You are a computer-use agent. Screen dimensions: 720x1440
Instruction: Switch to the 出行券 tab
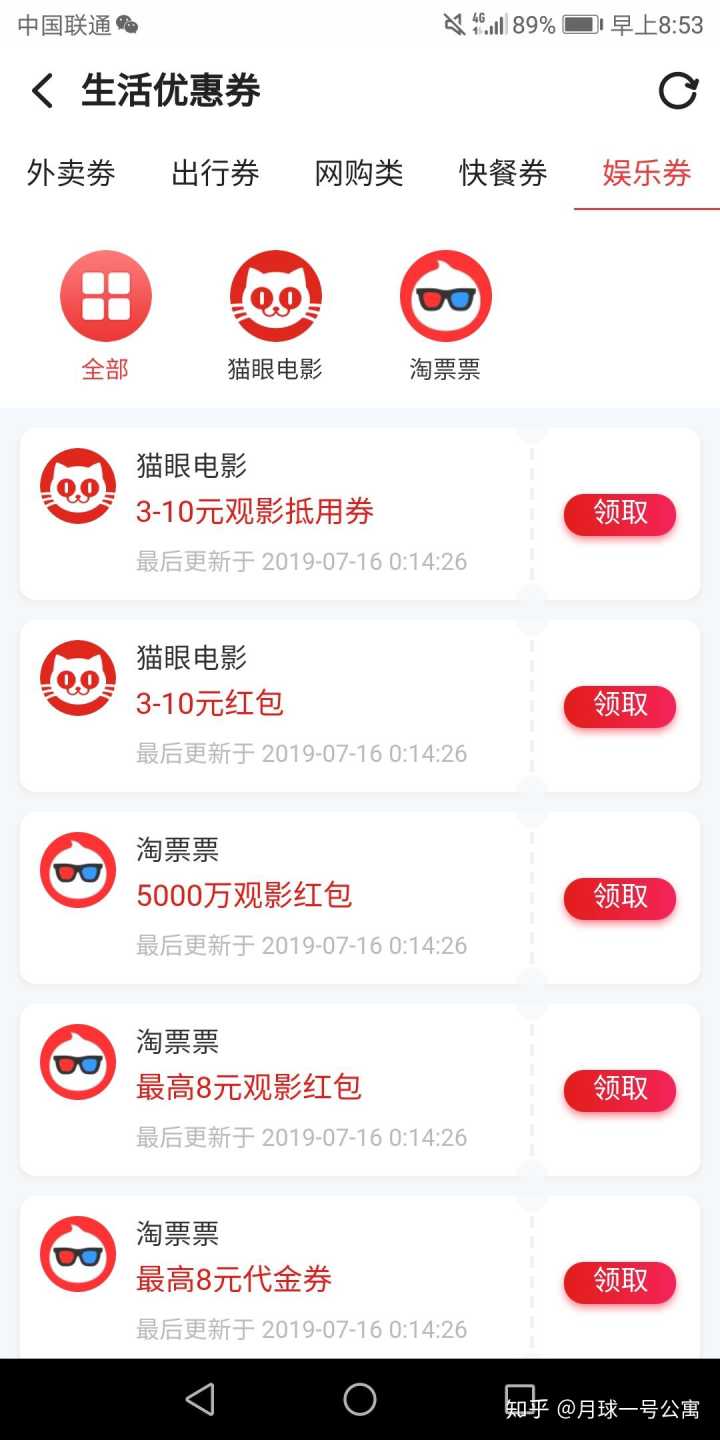(215, 173)
